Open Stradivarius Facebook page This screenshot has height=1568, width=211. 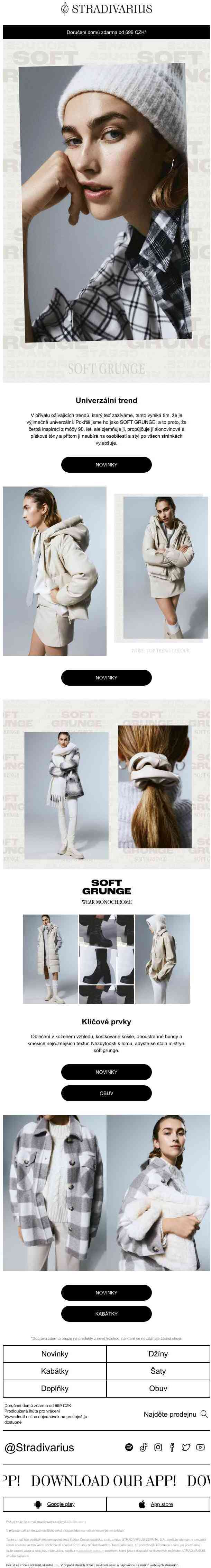[172, 1447]
